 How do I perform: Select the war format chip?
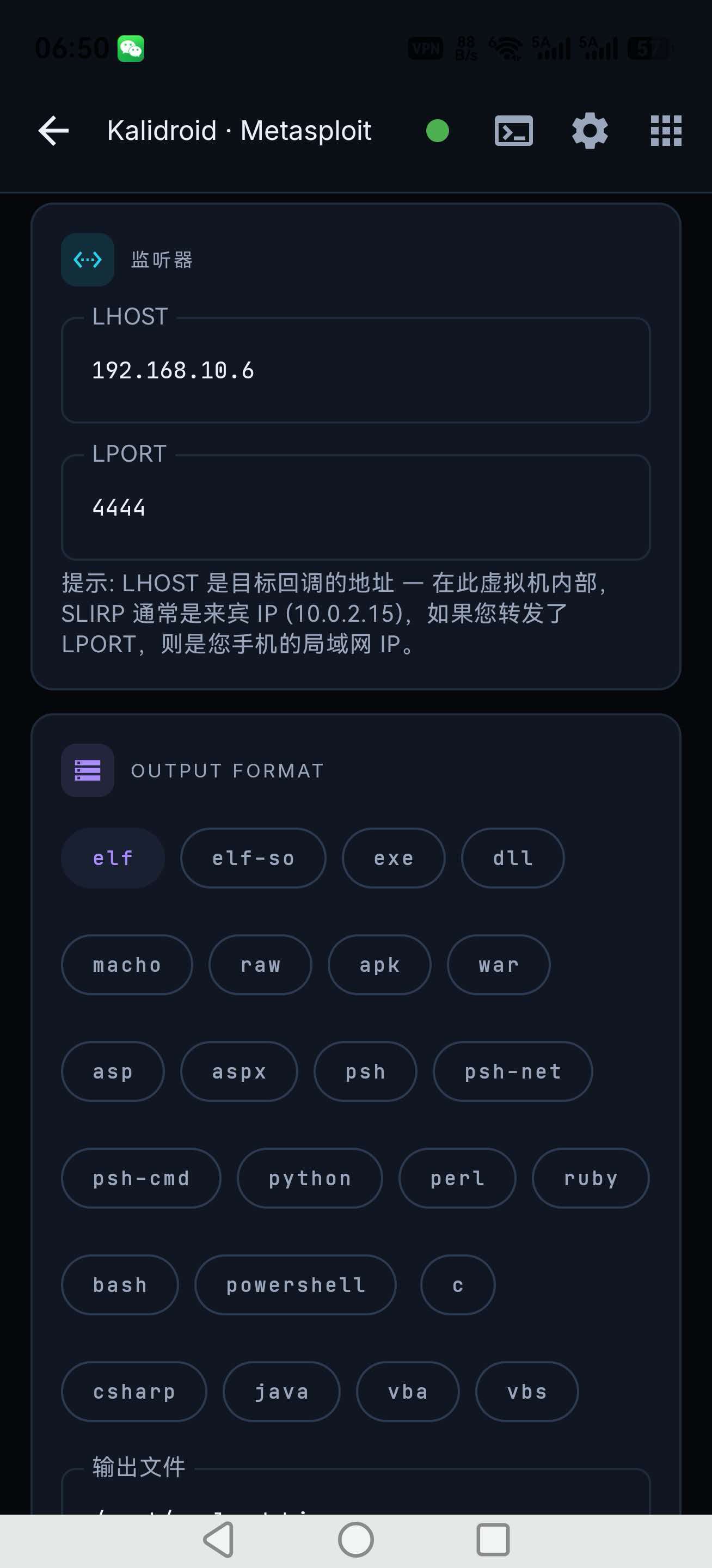pyautogui.click(x=499, y=964)
